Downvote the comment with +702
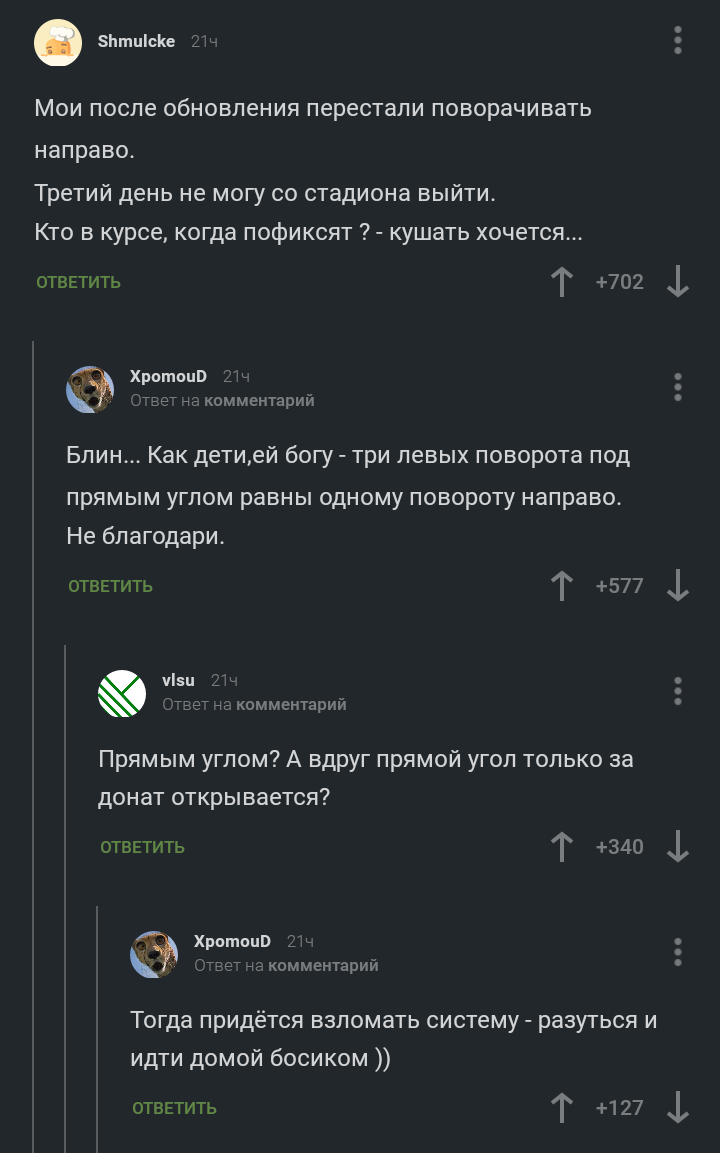Screen dimensions: 720x1153 click(678, 282)
